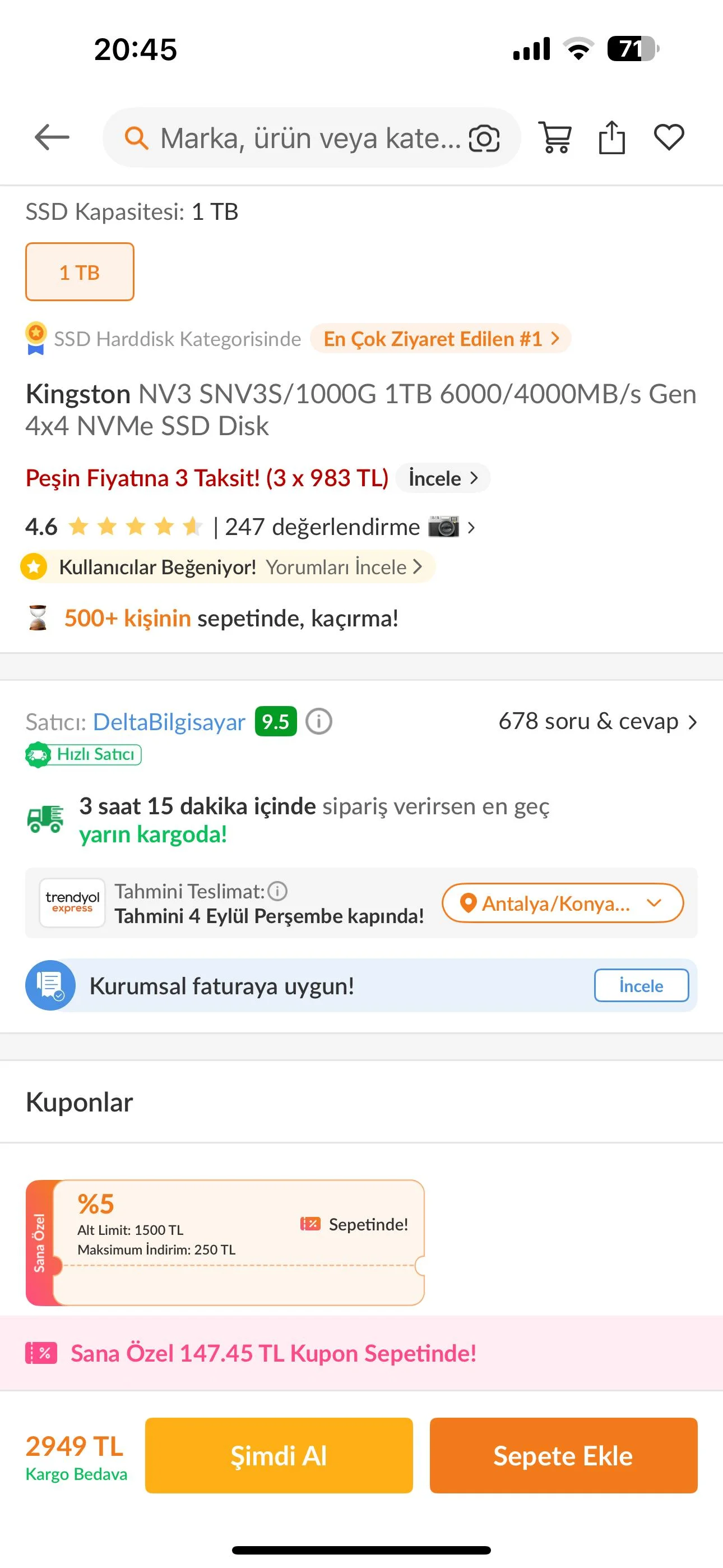Viewport: 723px width, 1568px height.
Task: Add to cart with Sepete Ekle
Action: coord(563,1455)
